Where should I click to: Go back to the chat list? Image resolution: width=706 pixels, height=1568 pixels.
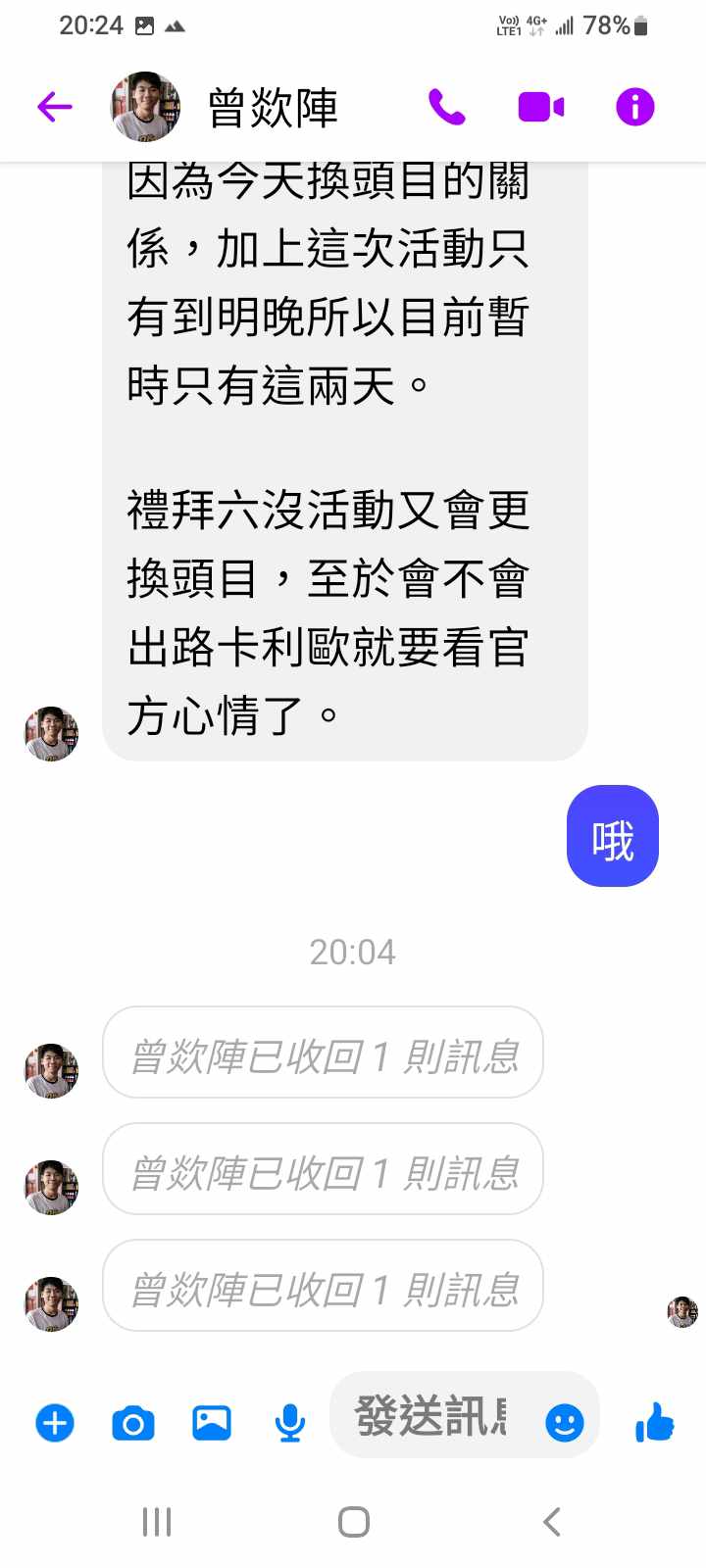tap(55, 107)
